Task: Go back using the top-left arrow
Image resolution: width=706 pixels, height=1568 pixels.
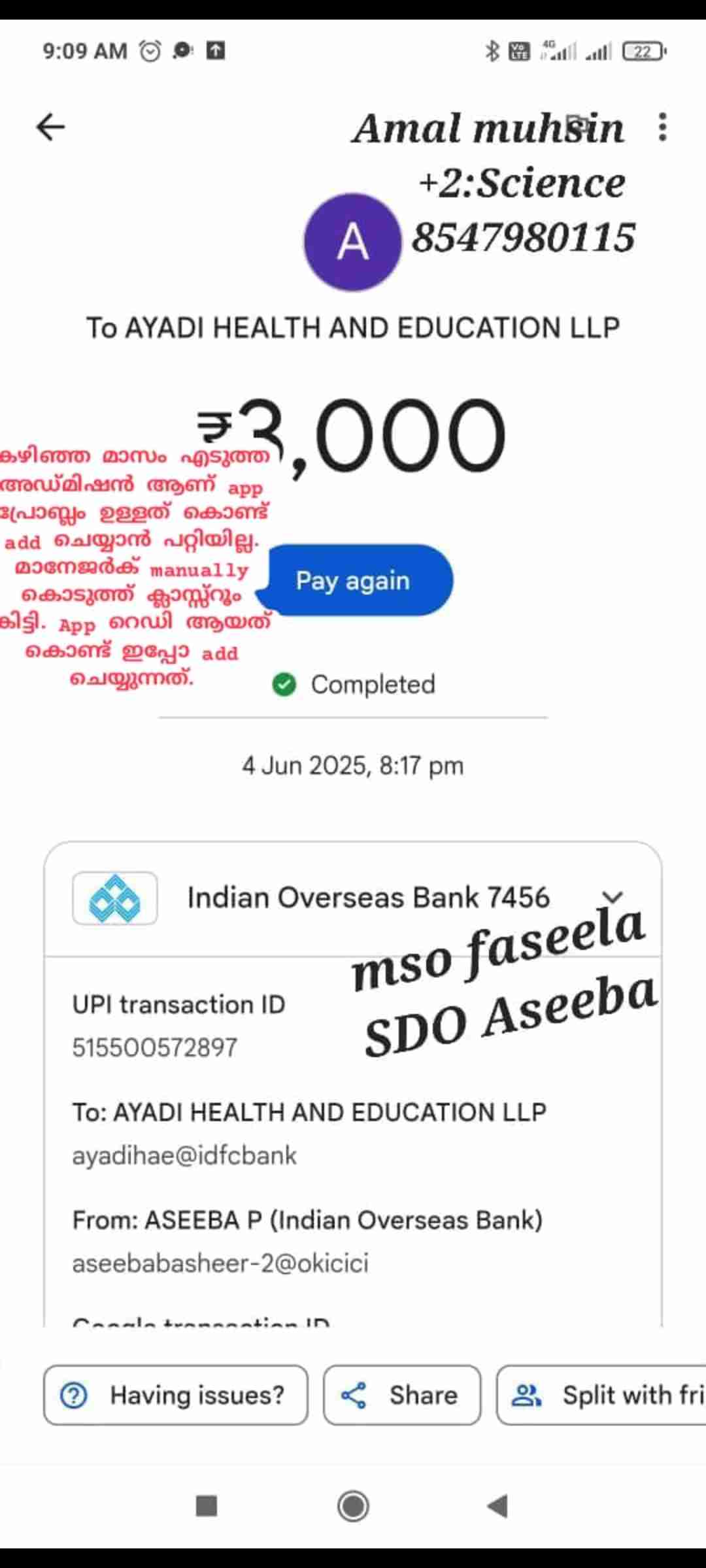Action: pyautogui.click(x=50, y=127)
